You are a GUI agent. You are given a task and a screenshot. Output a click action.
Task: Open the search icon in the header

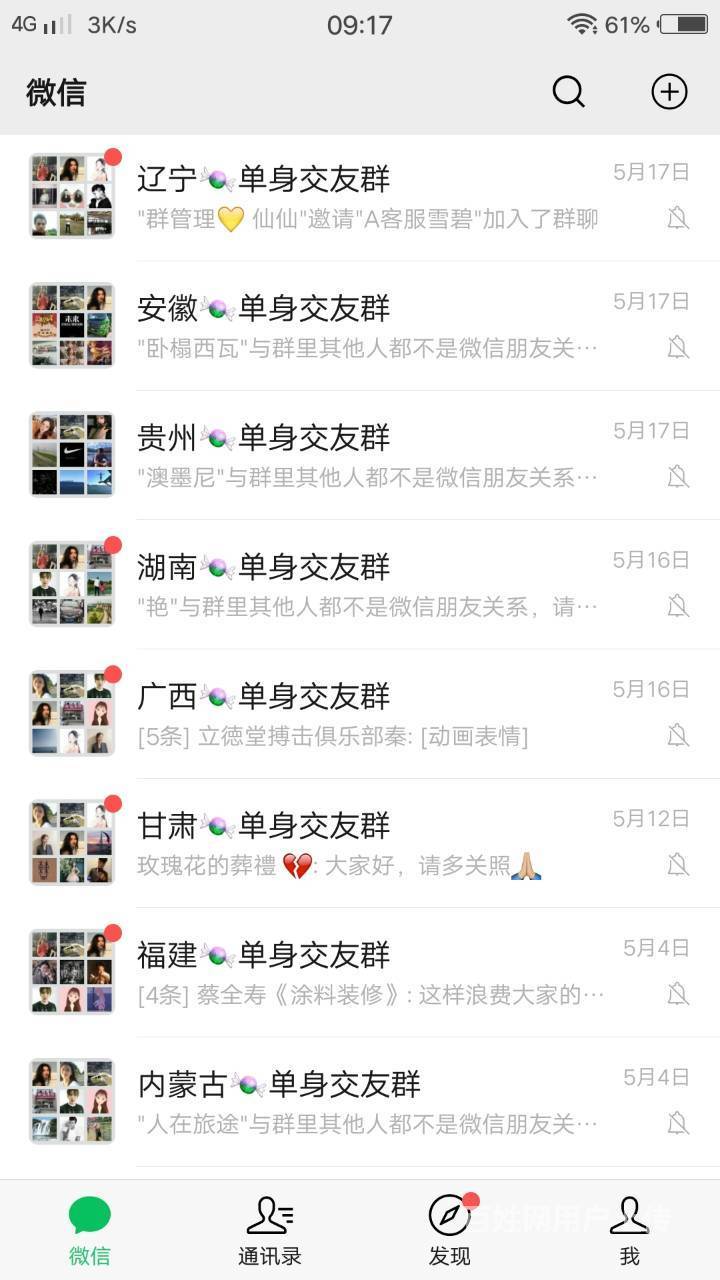pos(568,92)
